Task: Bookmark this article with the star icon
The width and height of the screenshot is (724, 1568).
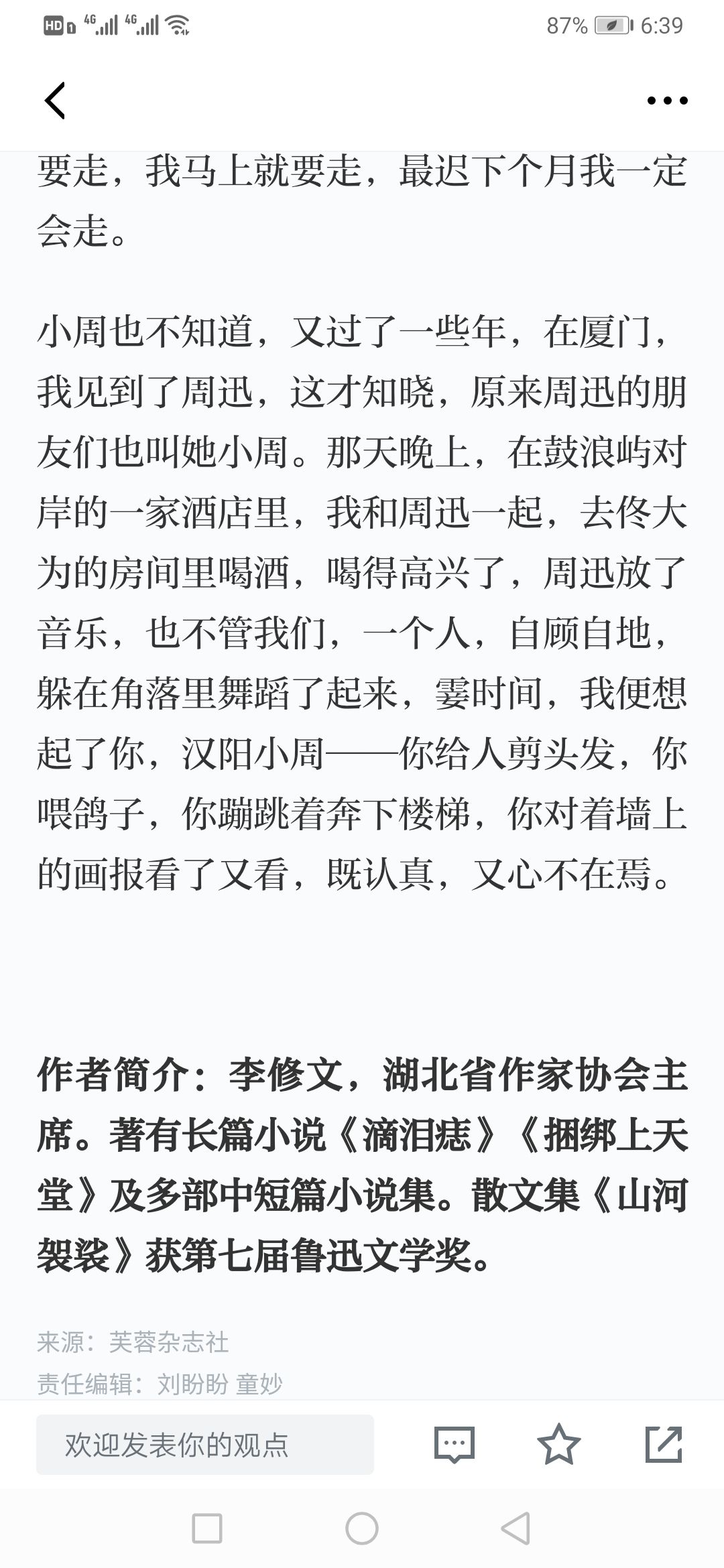Action: (x=558, y=1444)
